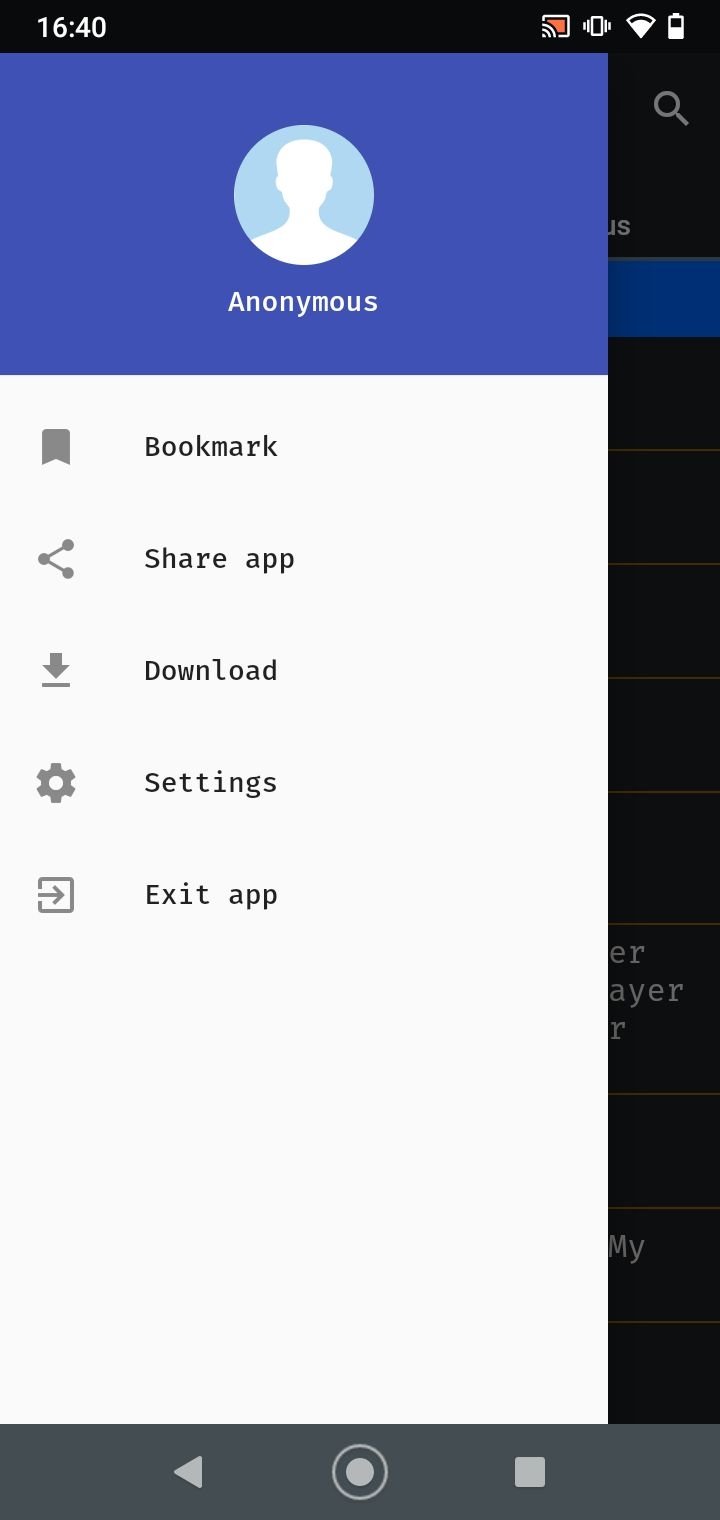Open the Bookmark menu item
This screenshot has width=720, height=1520.
pyautogui.click(x=304, y=447)
